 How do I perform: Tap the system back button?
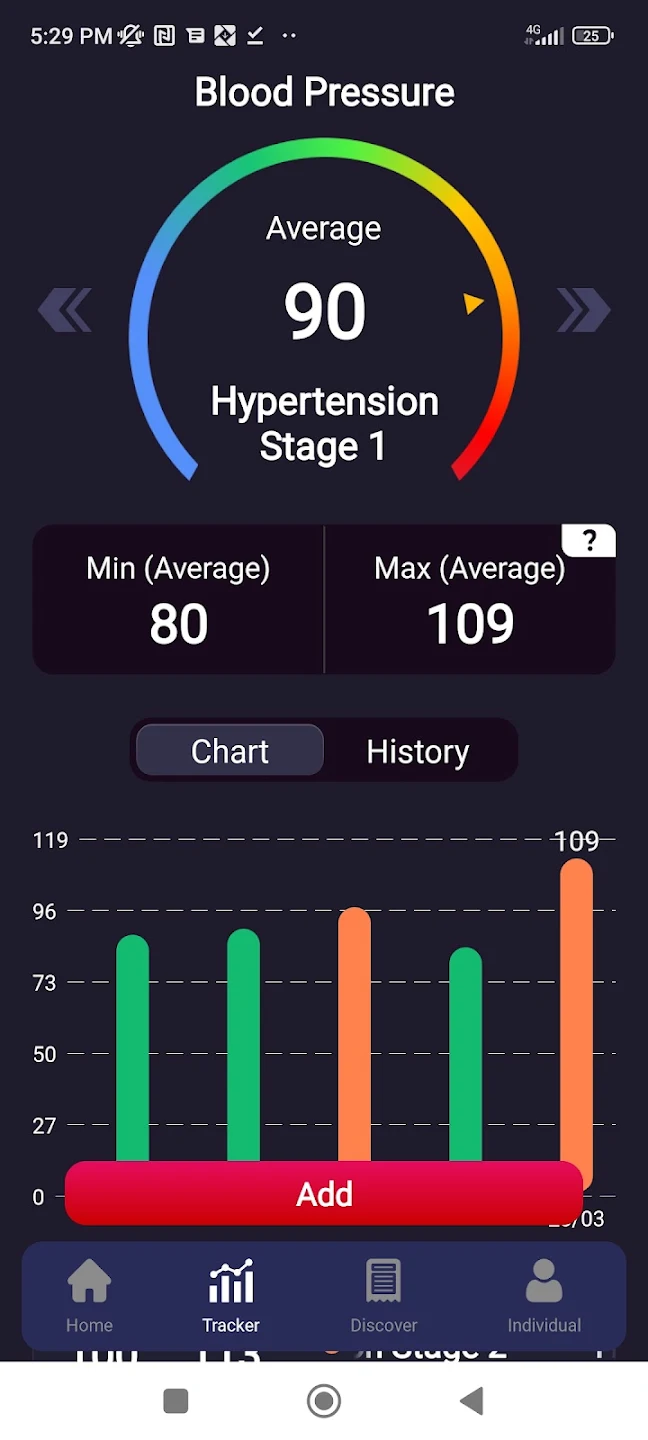point(472,1401)
